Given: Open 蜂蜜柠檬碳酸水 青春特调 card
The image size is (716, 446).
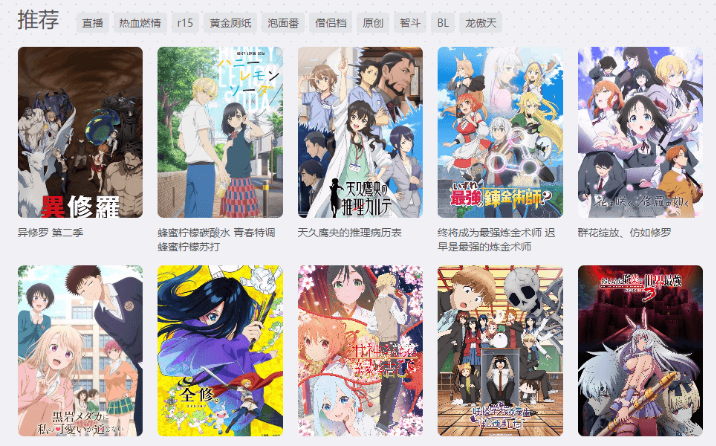Looking at the screenshot, I should [220, 132].
